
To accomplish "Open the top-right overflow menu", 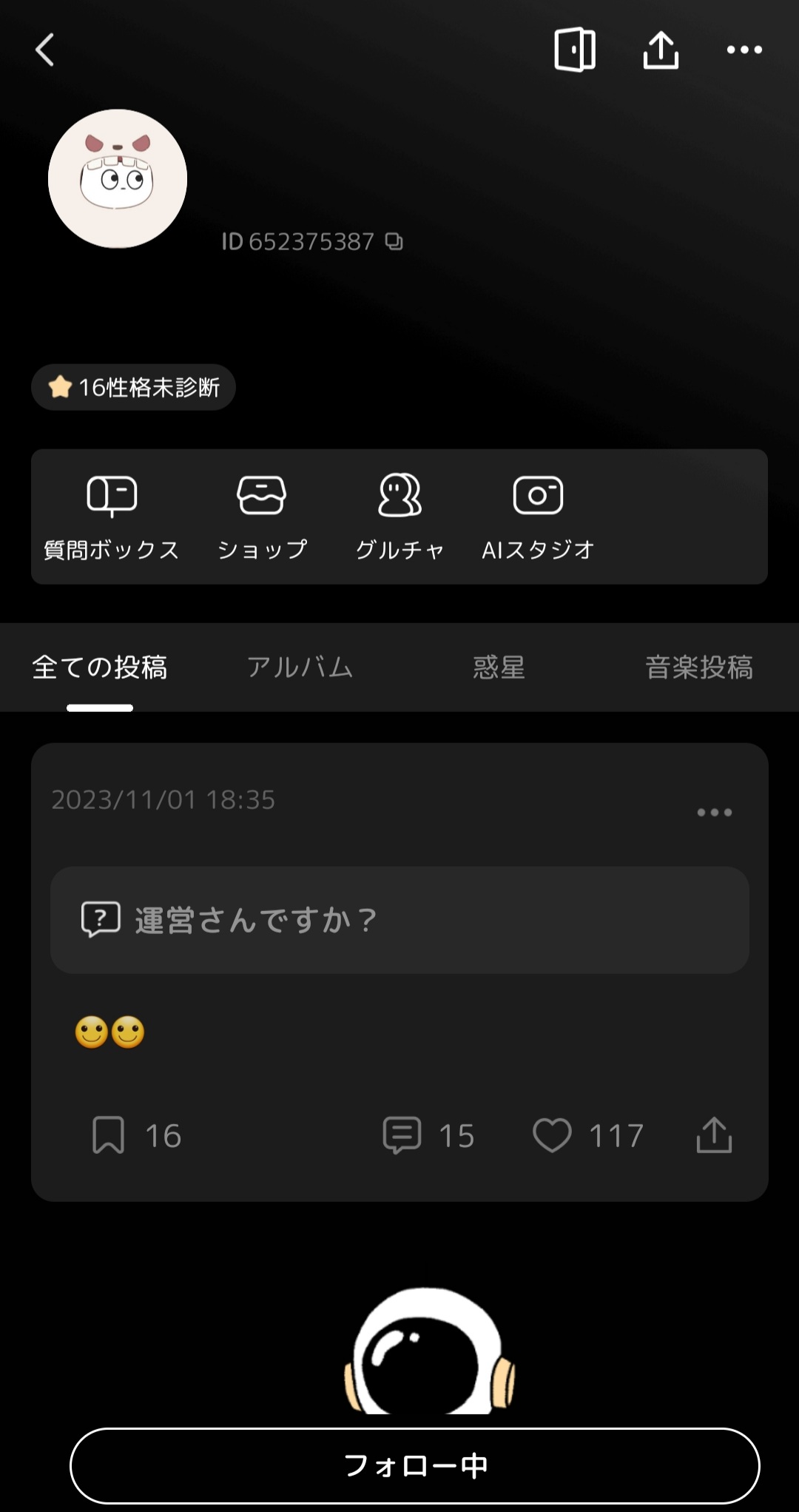I will [x=744, y=50].
